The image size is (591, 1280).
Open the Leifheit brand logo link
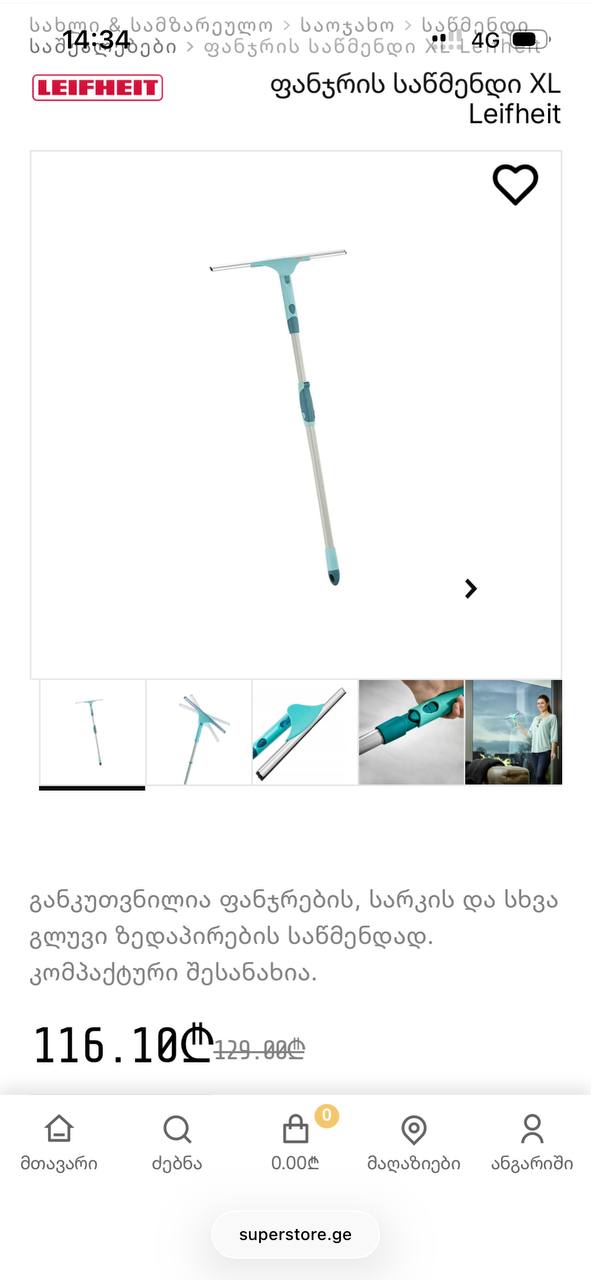[97, 88]
